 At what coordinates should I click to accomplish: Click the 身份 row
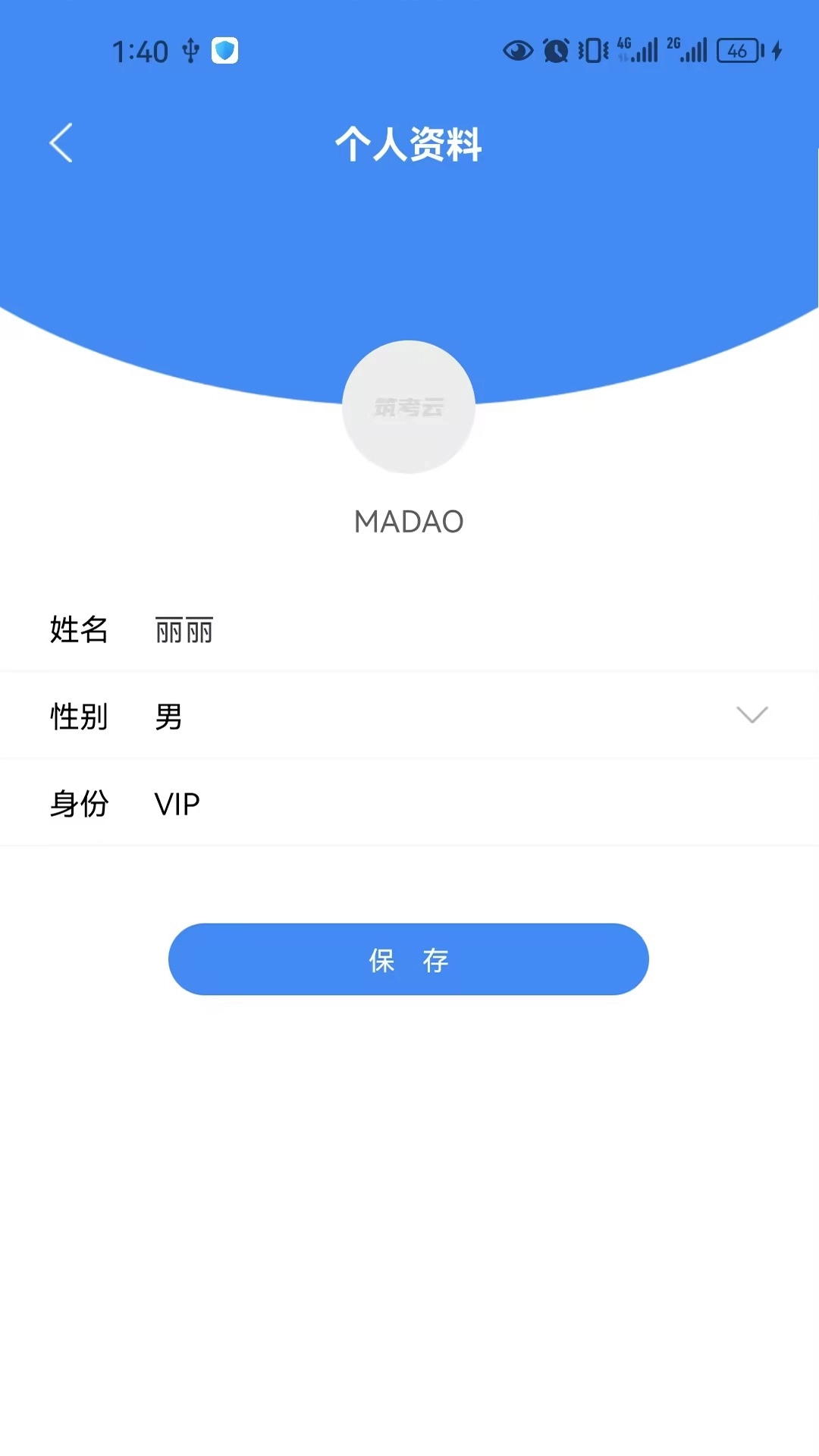409,802
